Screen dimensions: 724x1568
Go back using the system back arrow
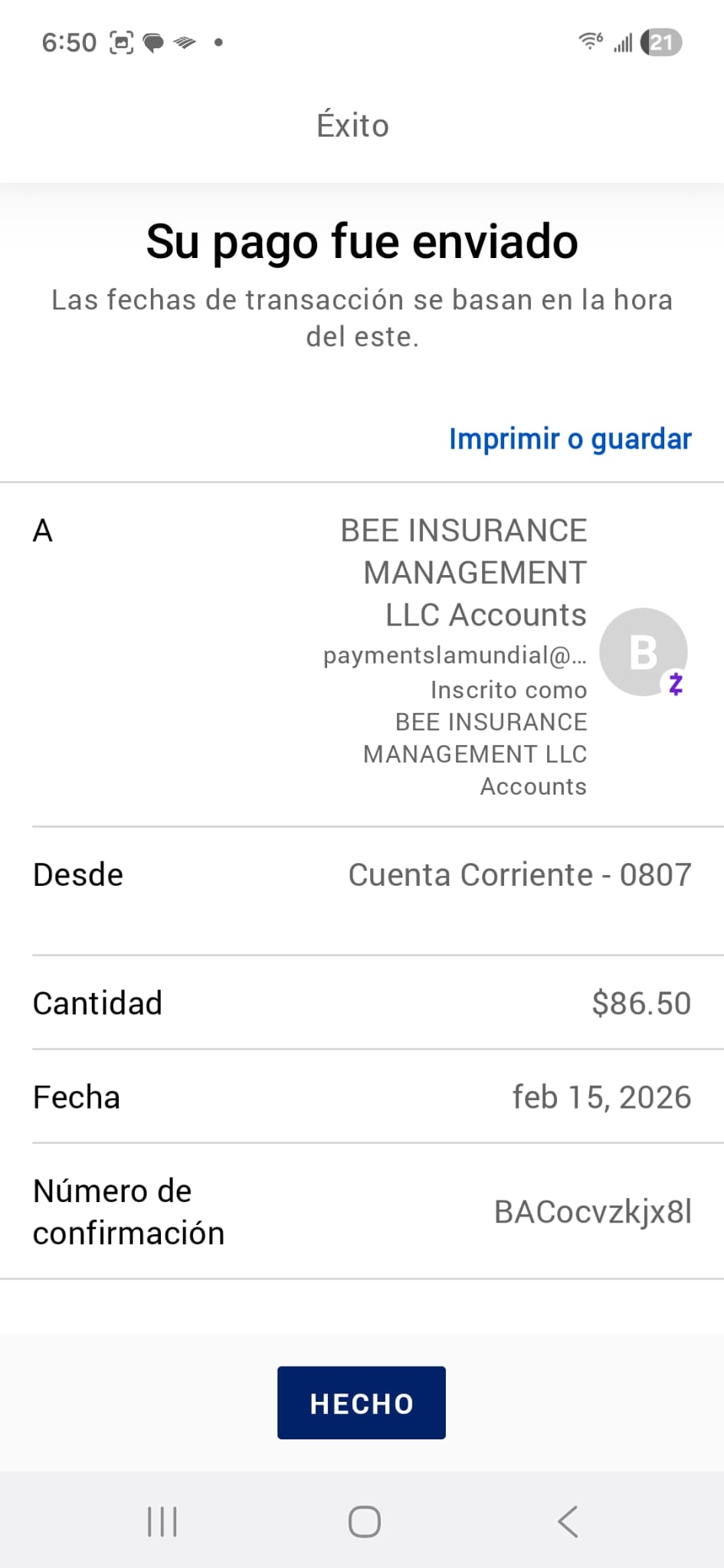(x=568, y=1521)
